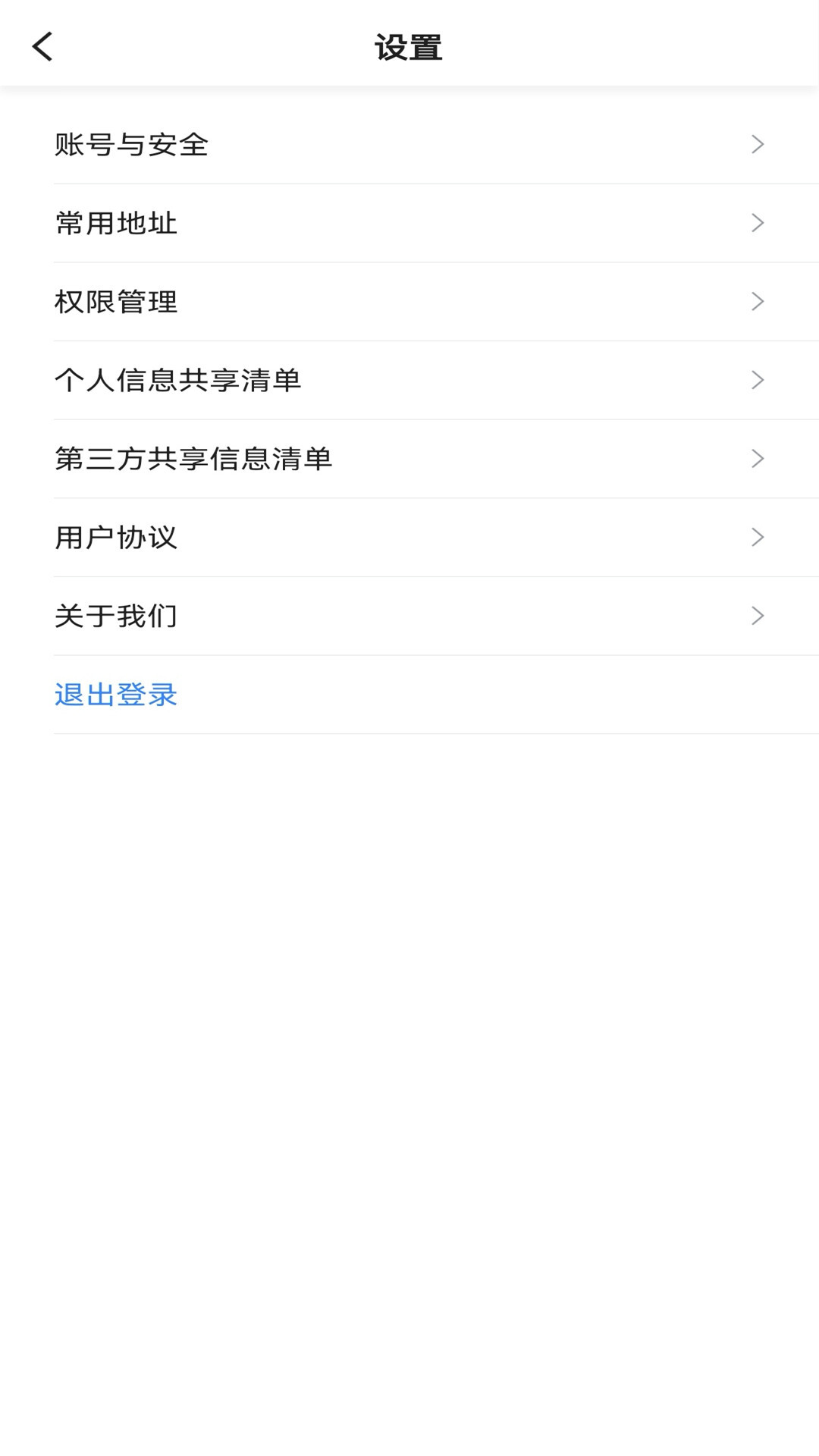The height and width of the screenshot is (1456, 819).
Task: Expand the chevron next to 账号与安全
Action: [x=757, y=144]
